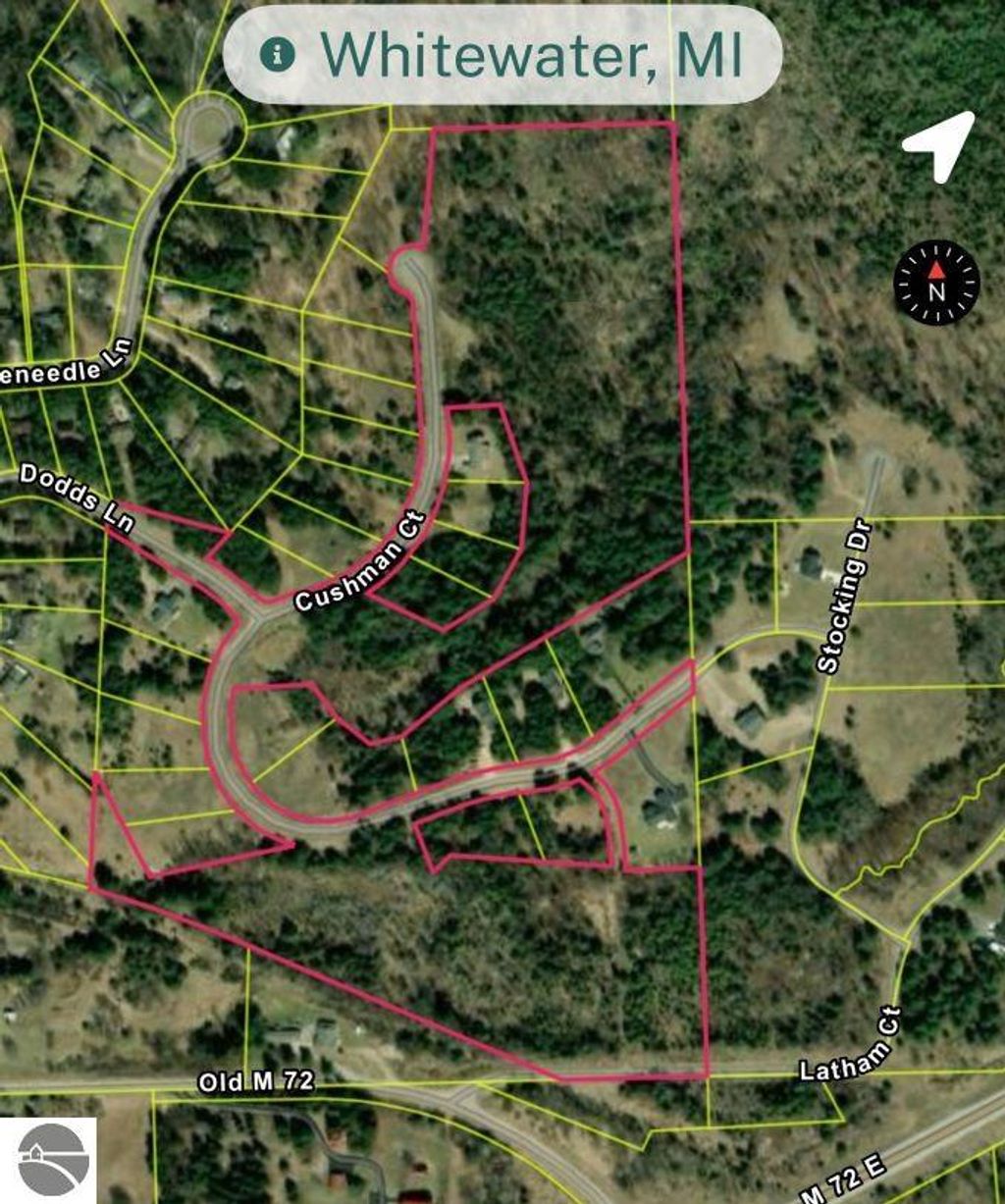Tap the compass to reset north
The height and width of the screenshot is (1204, 1005).
pos(936,281)
